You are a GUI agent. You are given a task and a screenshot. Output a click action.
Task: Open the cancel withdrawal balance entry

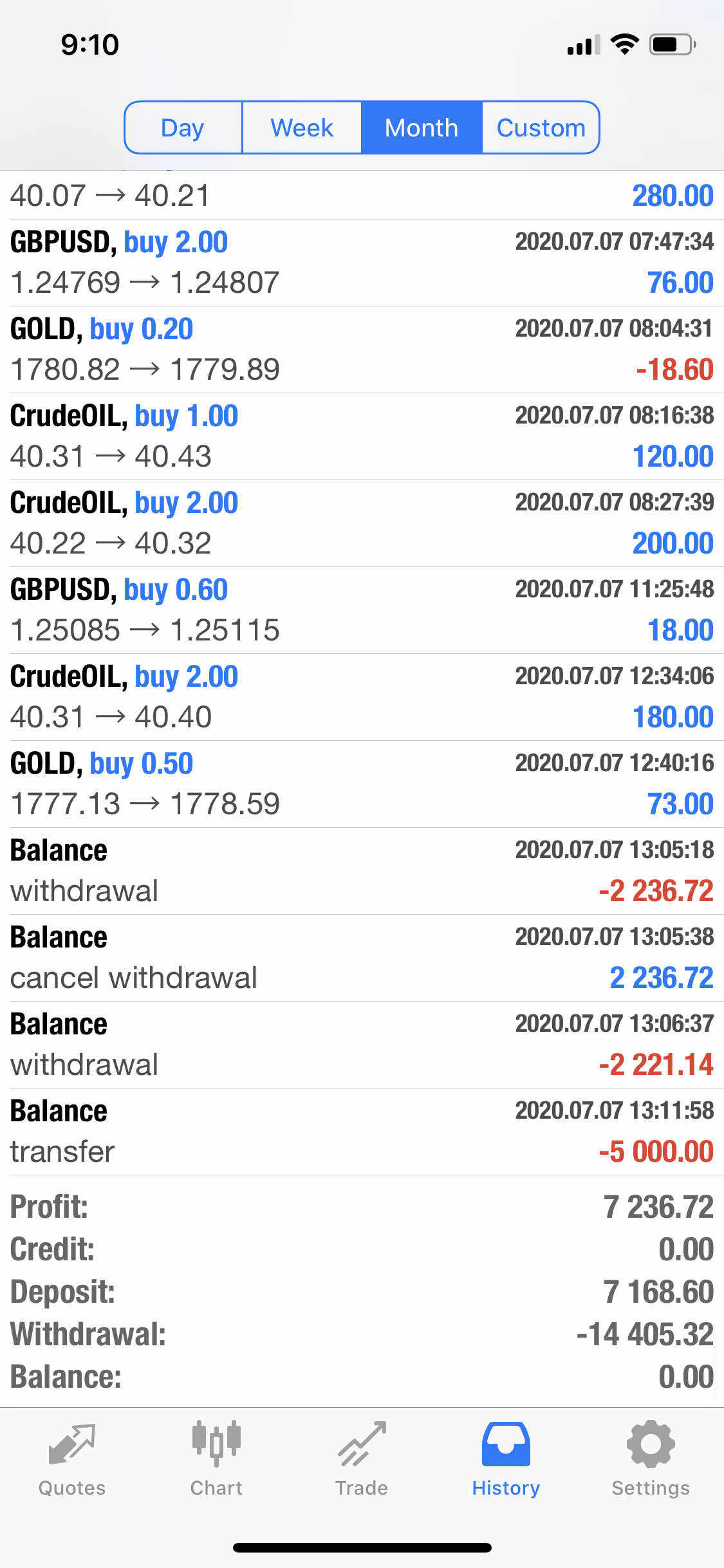click(x=362, y=958)
